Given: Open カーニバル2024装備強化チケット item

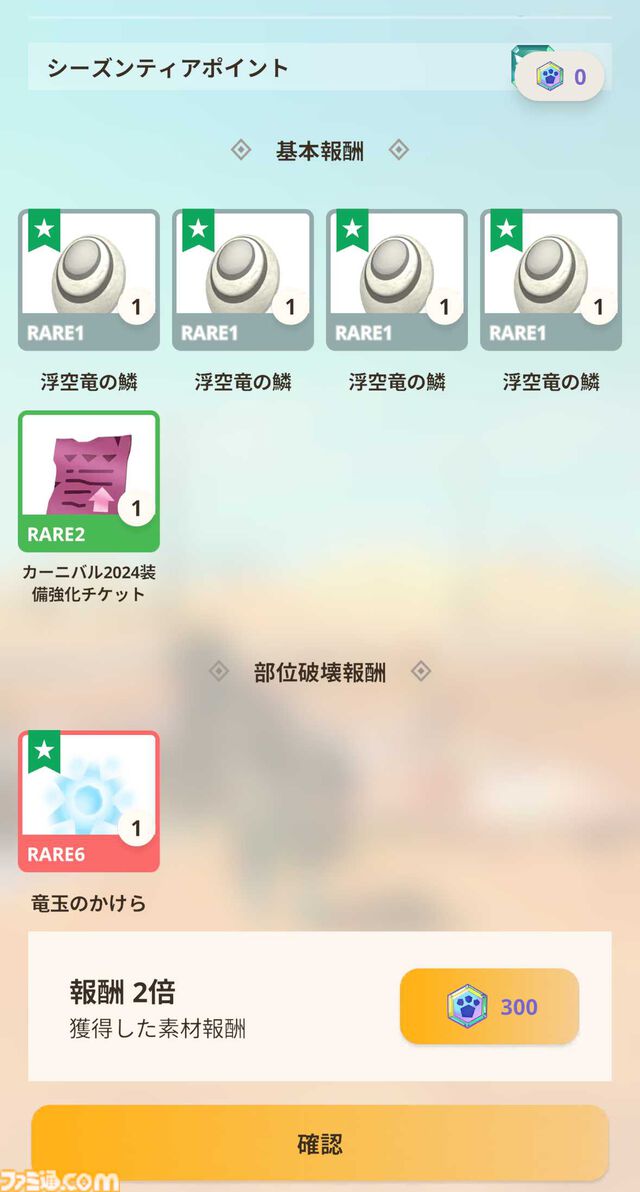Looking at the screenshot, I should pyautogui.click(x=89, y=481).
